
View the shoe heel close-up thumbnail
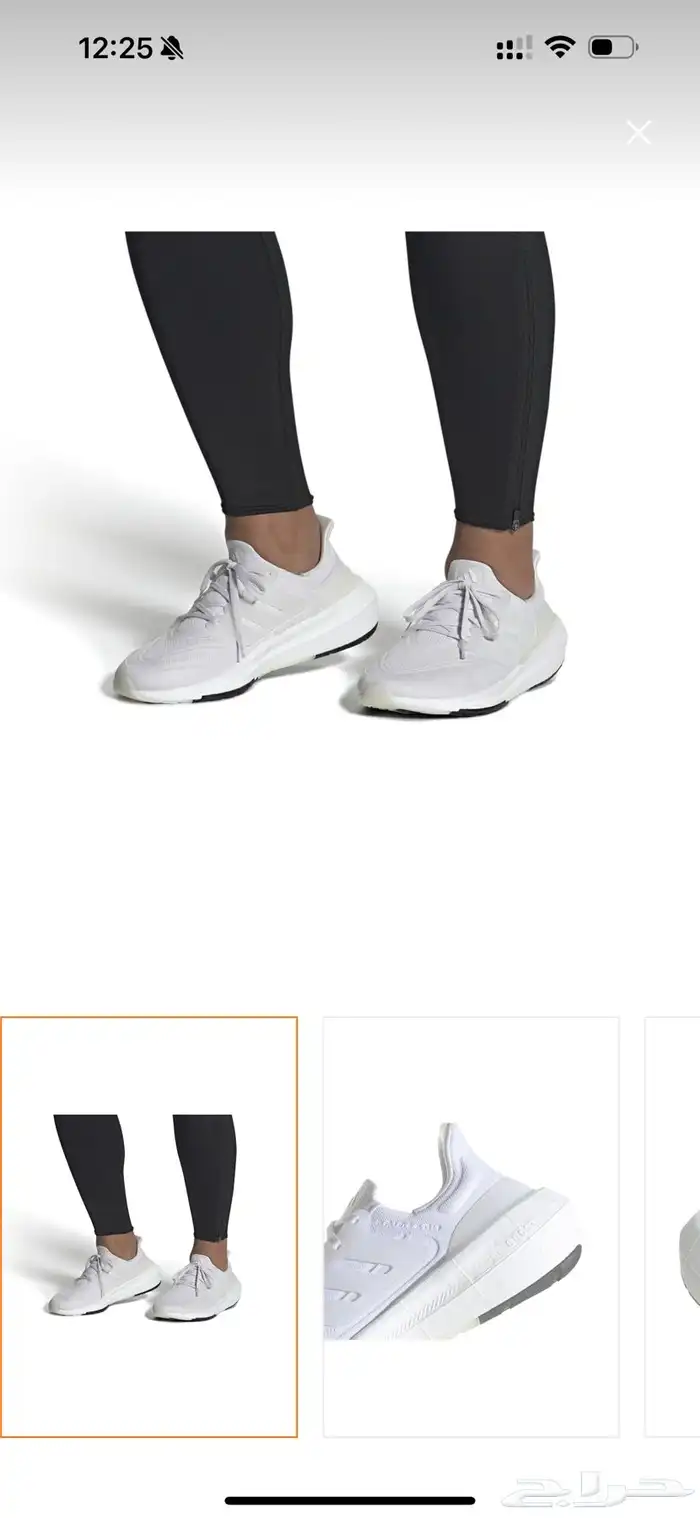click(x=471, y=1226)
